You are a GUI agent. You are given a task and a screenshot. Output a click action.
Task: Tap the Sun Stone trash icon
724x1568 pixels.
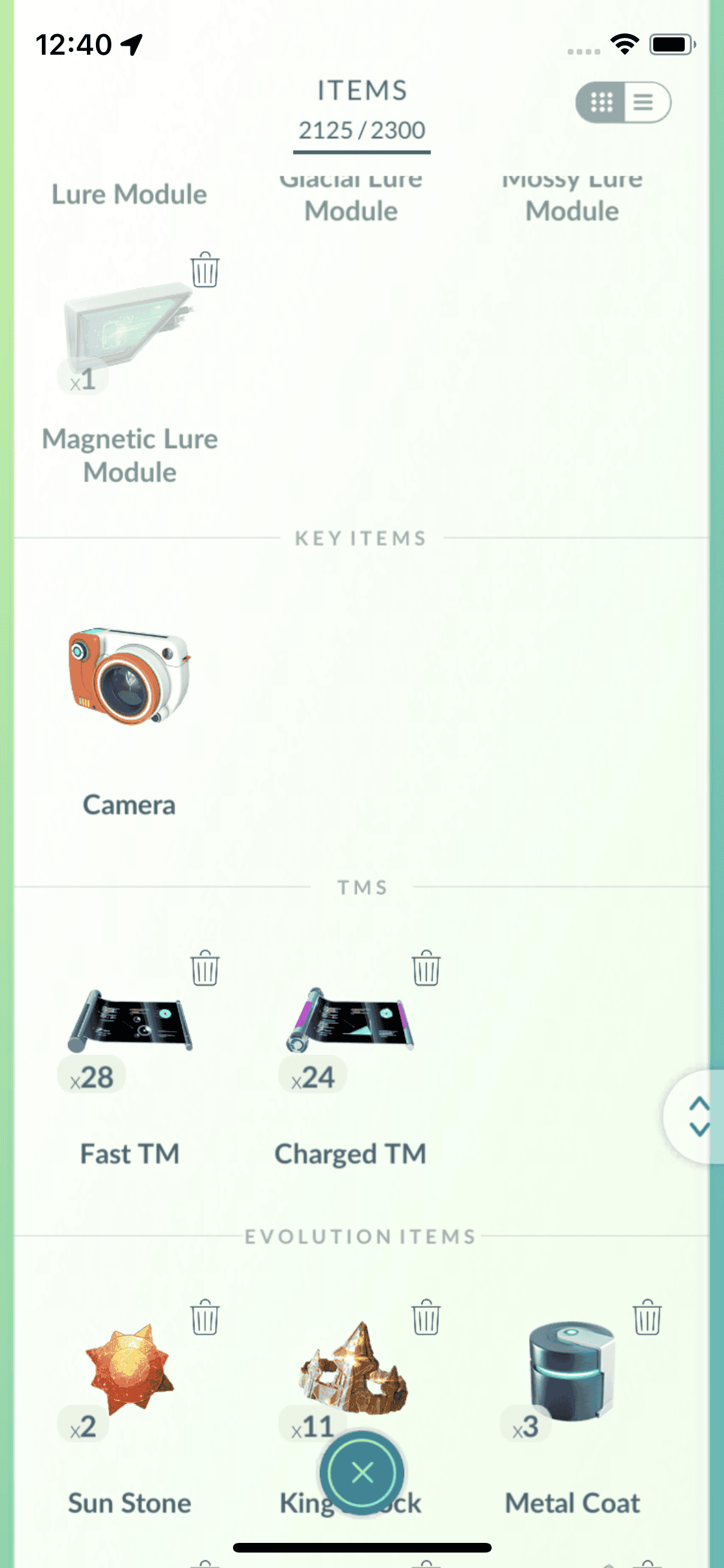click(205, 1317)
